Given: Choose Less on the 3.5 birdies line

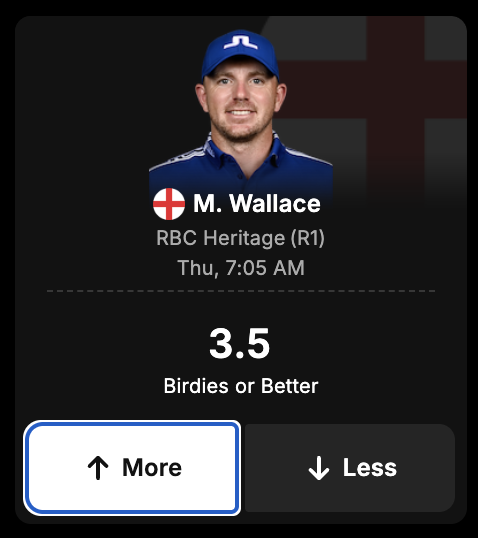Looking at the screenshot, I should (350, 468).
